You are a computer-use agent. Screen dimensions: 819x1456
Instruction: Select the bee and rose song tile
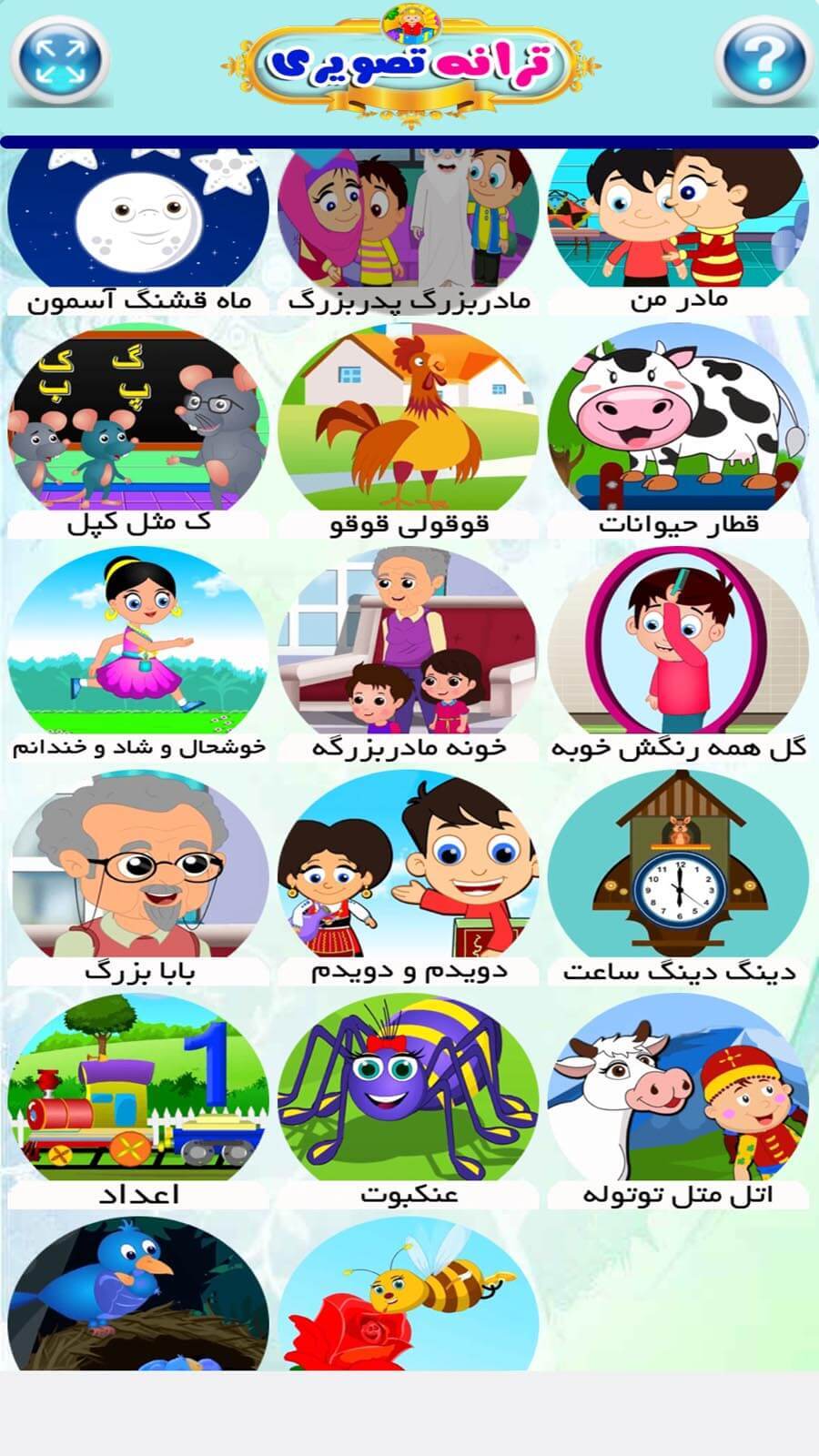408,1297
